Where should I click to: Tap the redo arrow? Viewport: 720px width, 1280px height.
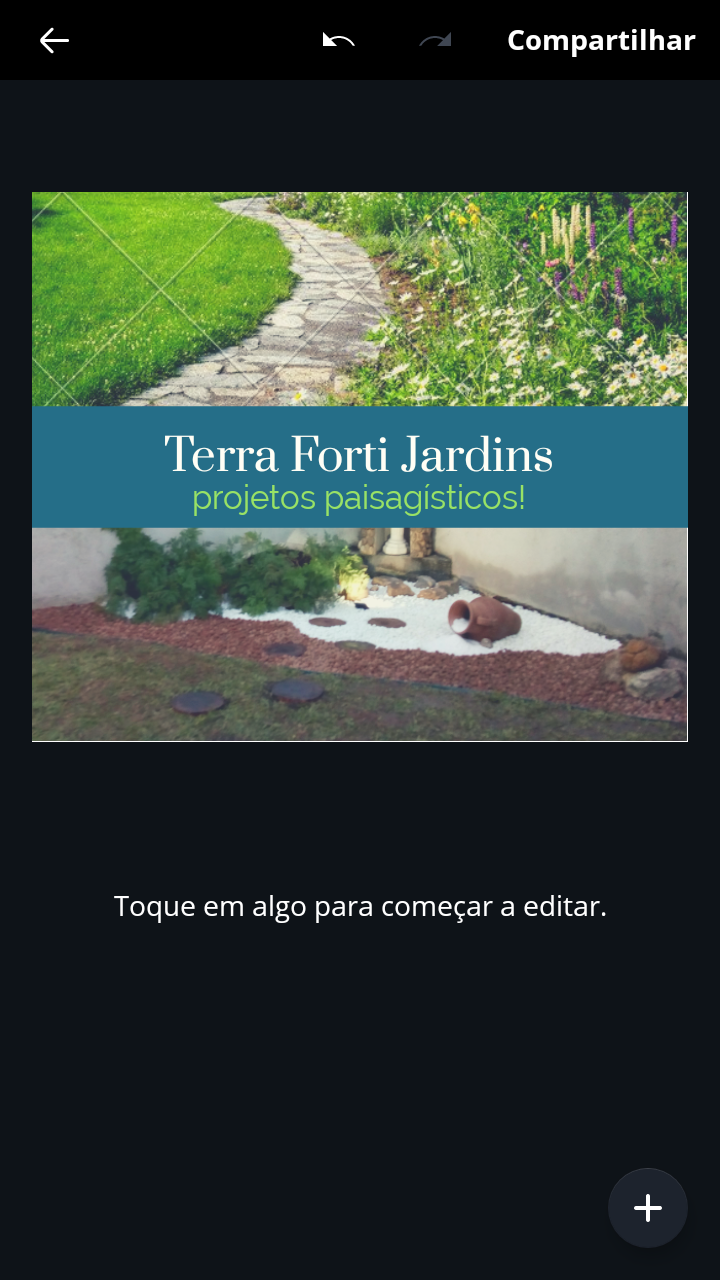435,40
